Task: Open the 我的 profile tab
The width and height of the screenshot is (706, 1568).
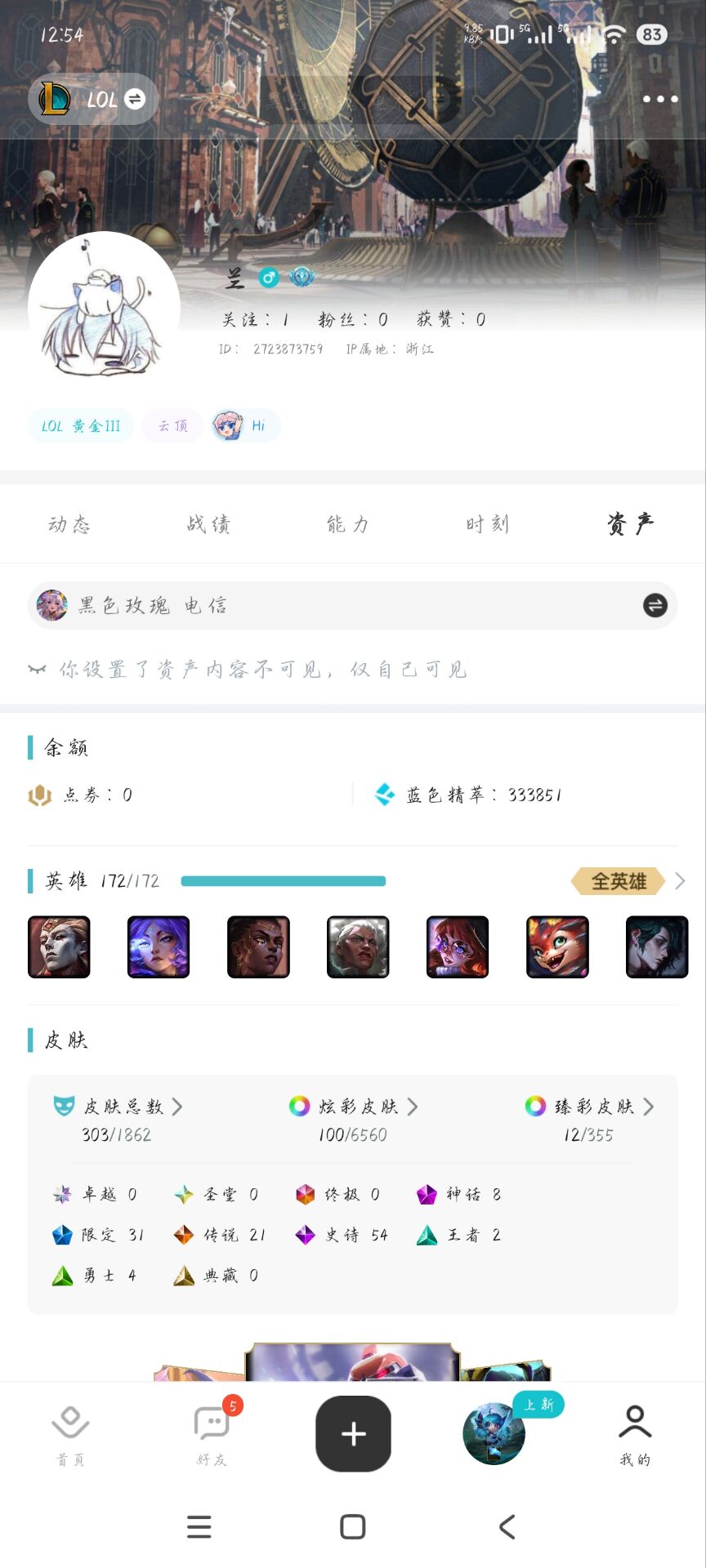Action: pyautogui.click(x=635, y=1436)
